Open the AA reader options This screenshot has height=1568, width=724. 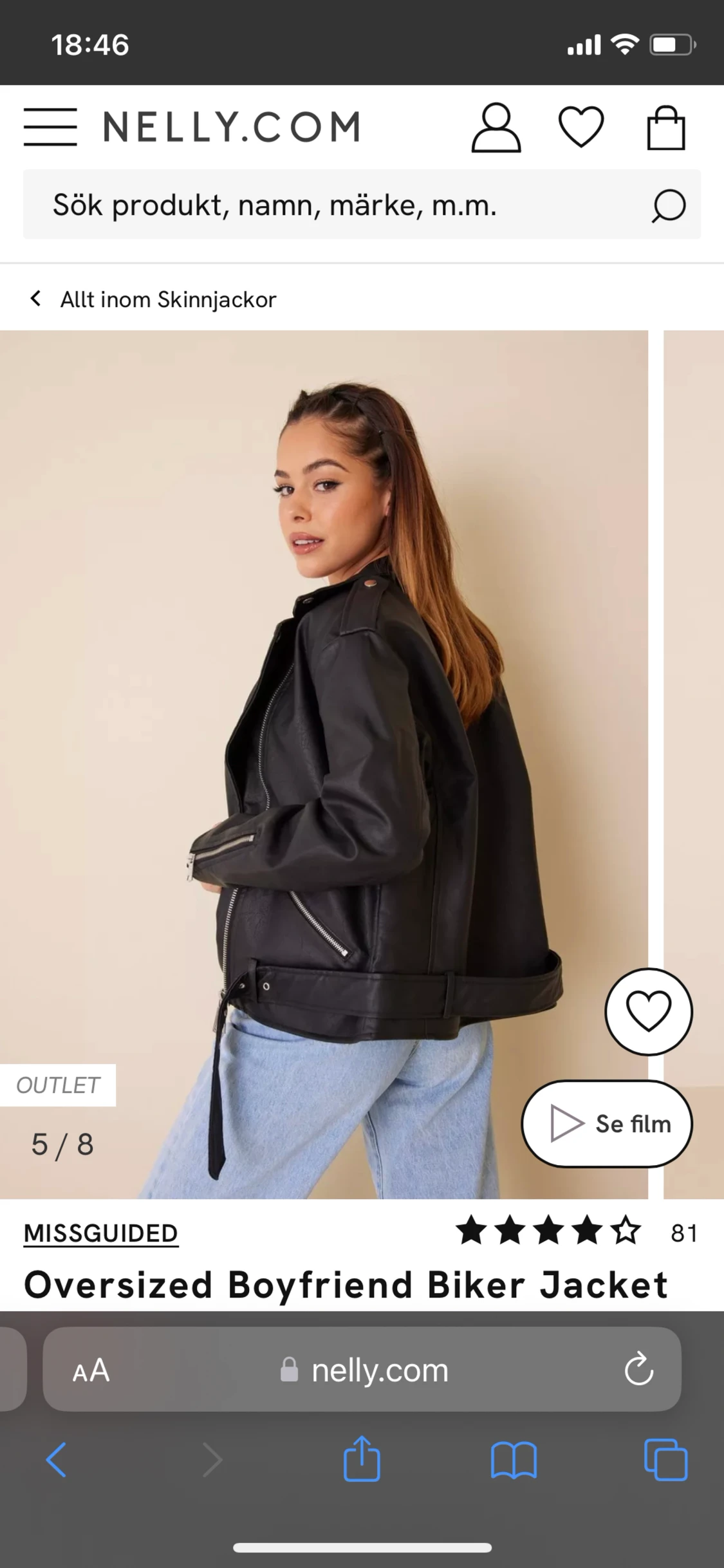point(91,1370)
